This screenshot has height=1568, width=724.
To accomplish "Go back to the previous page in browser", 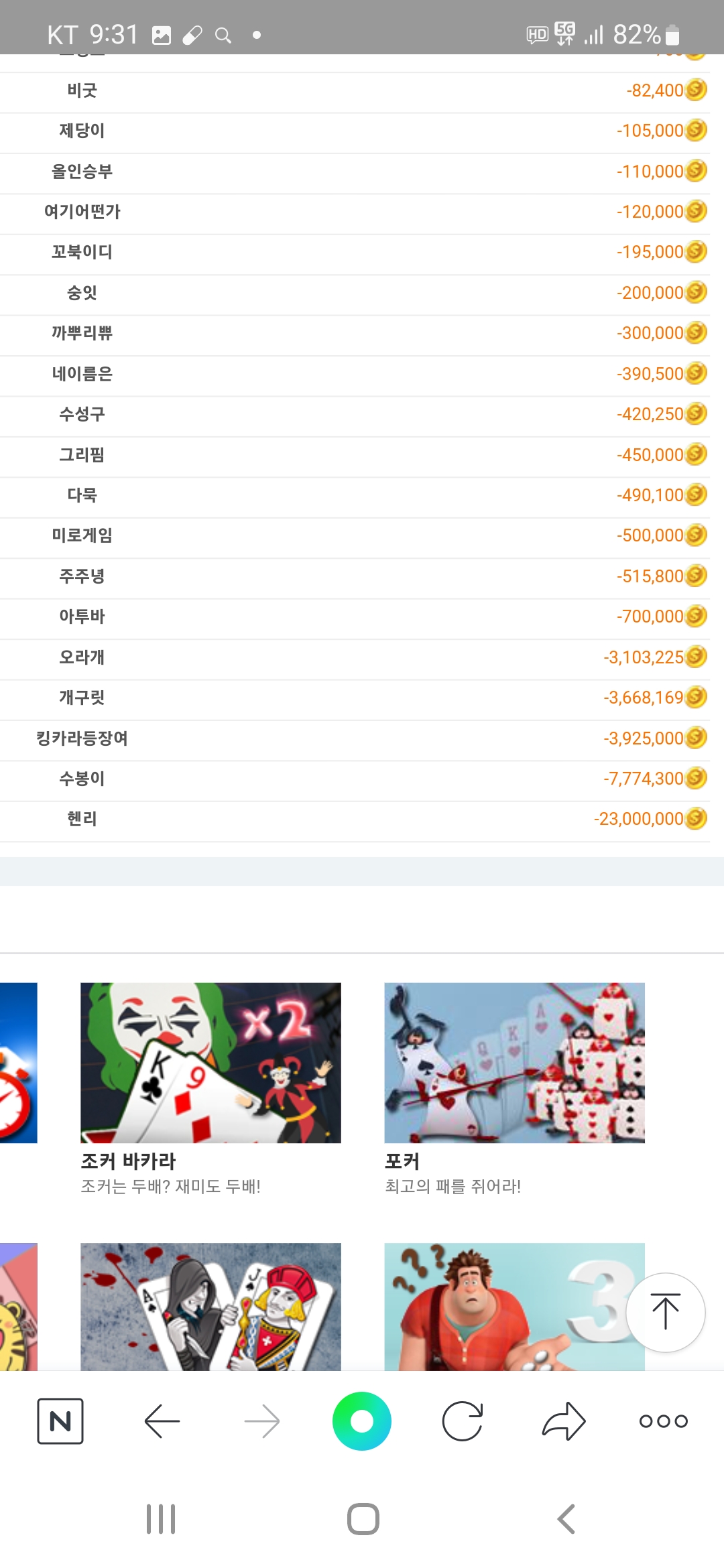I will click(x=162, y=1421).
